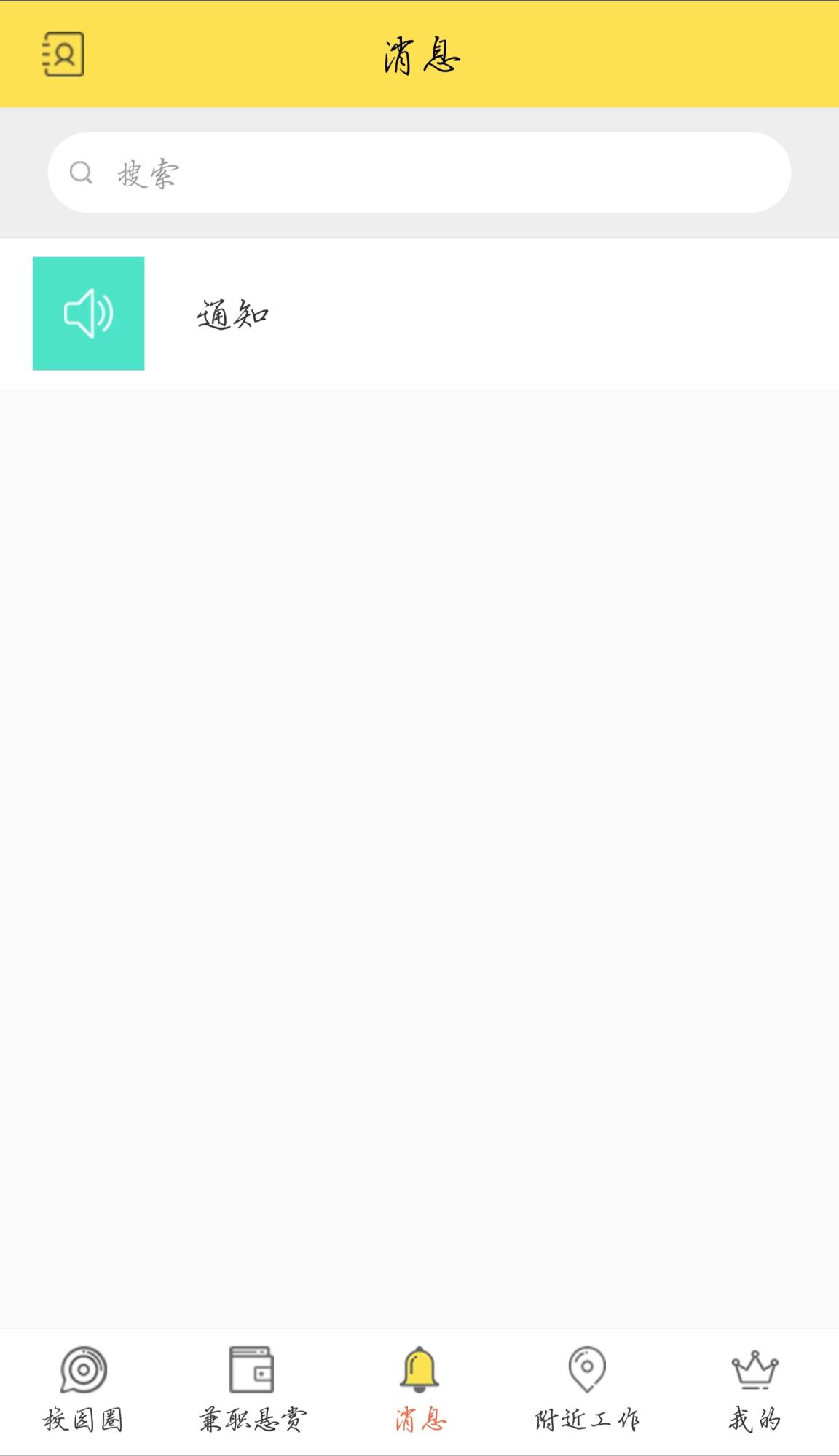Go to the 兼职悬赏 tab
Image resolution: width=839 pixels, height=1456 pixels.
252,1390
